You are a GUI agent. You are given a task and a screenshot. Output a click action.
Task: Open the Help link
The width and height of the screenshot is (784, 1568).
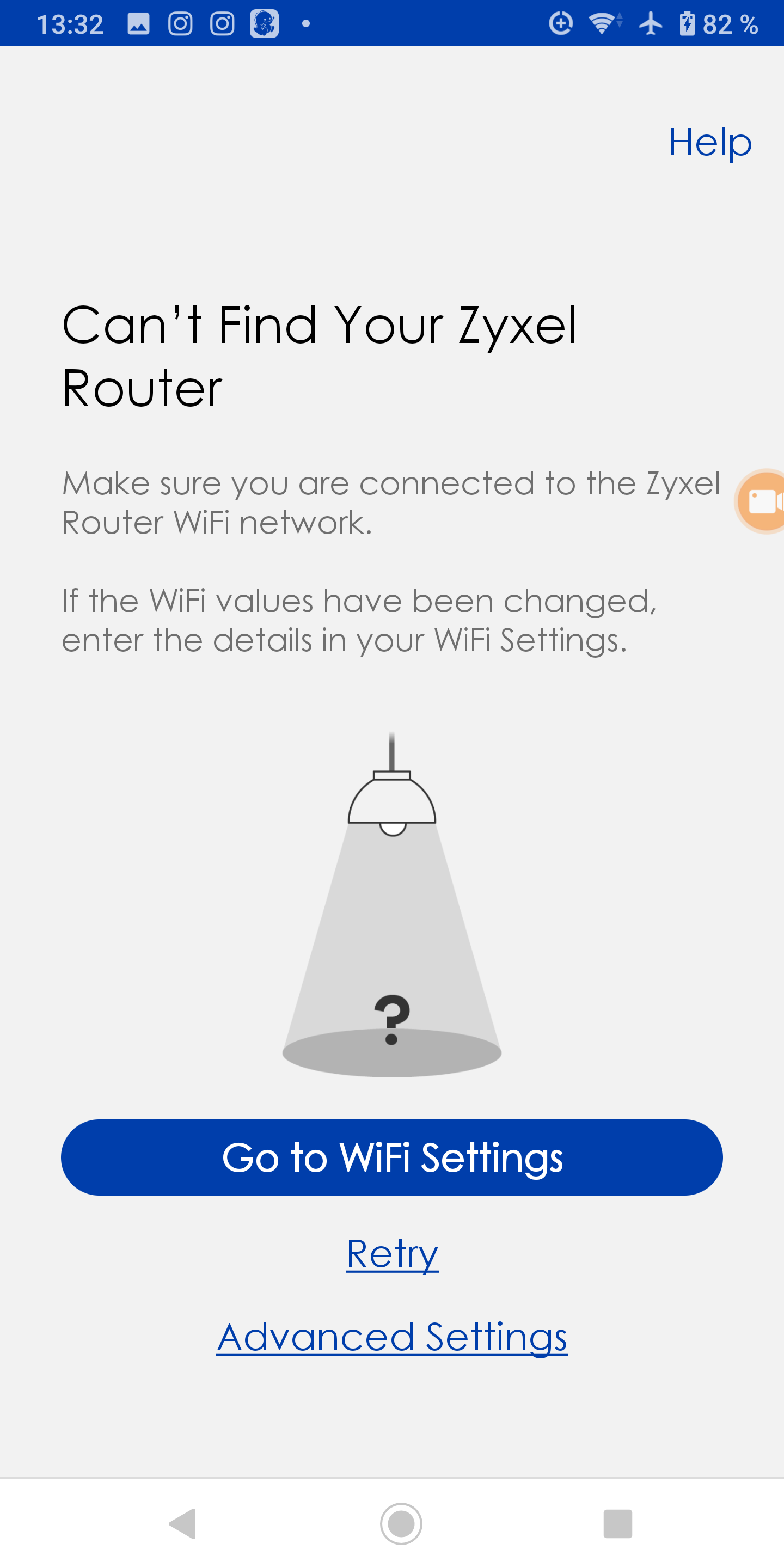tap(710, 143)
